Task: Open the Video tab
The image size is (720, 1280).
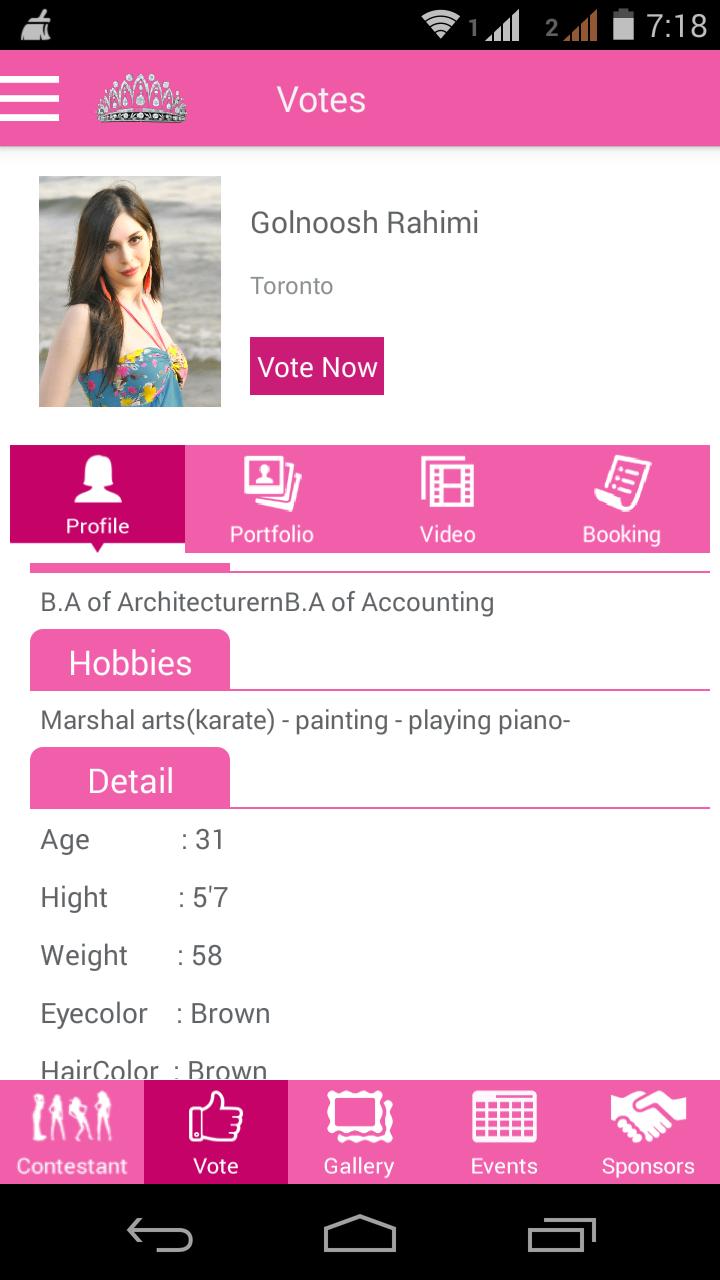Action: (x=447, y=499)
